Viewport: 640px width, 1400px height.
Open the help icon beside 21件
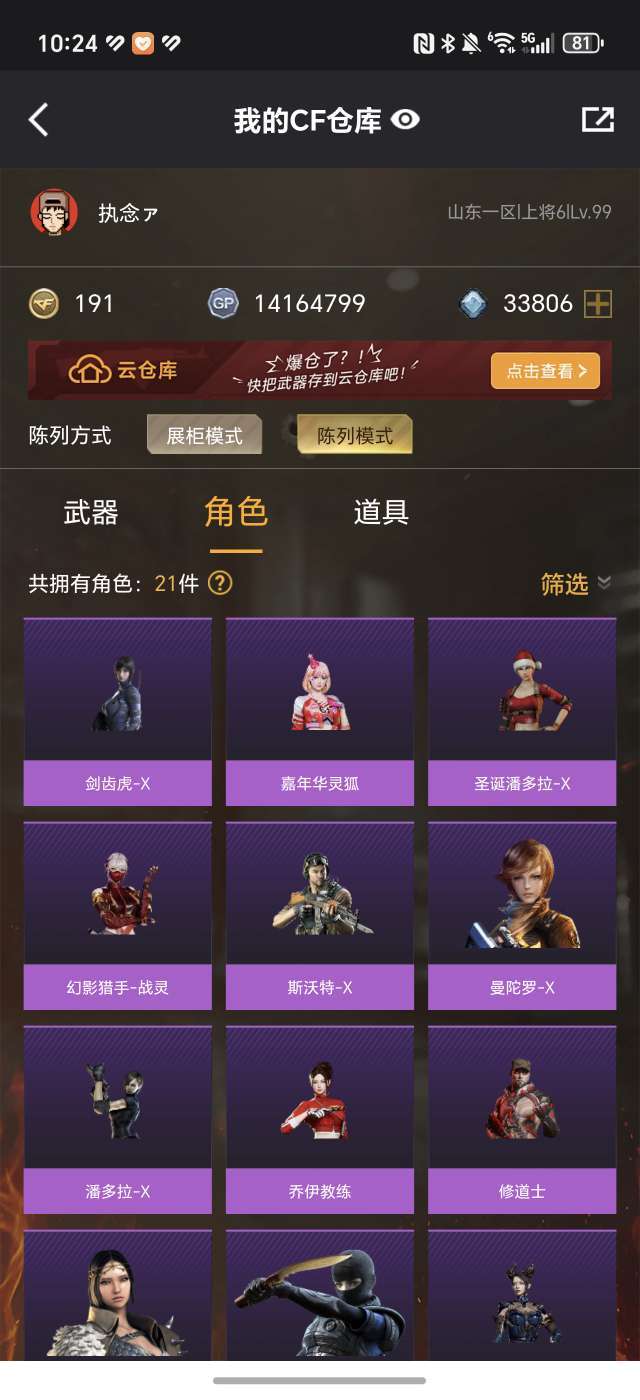coord(220,583)
